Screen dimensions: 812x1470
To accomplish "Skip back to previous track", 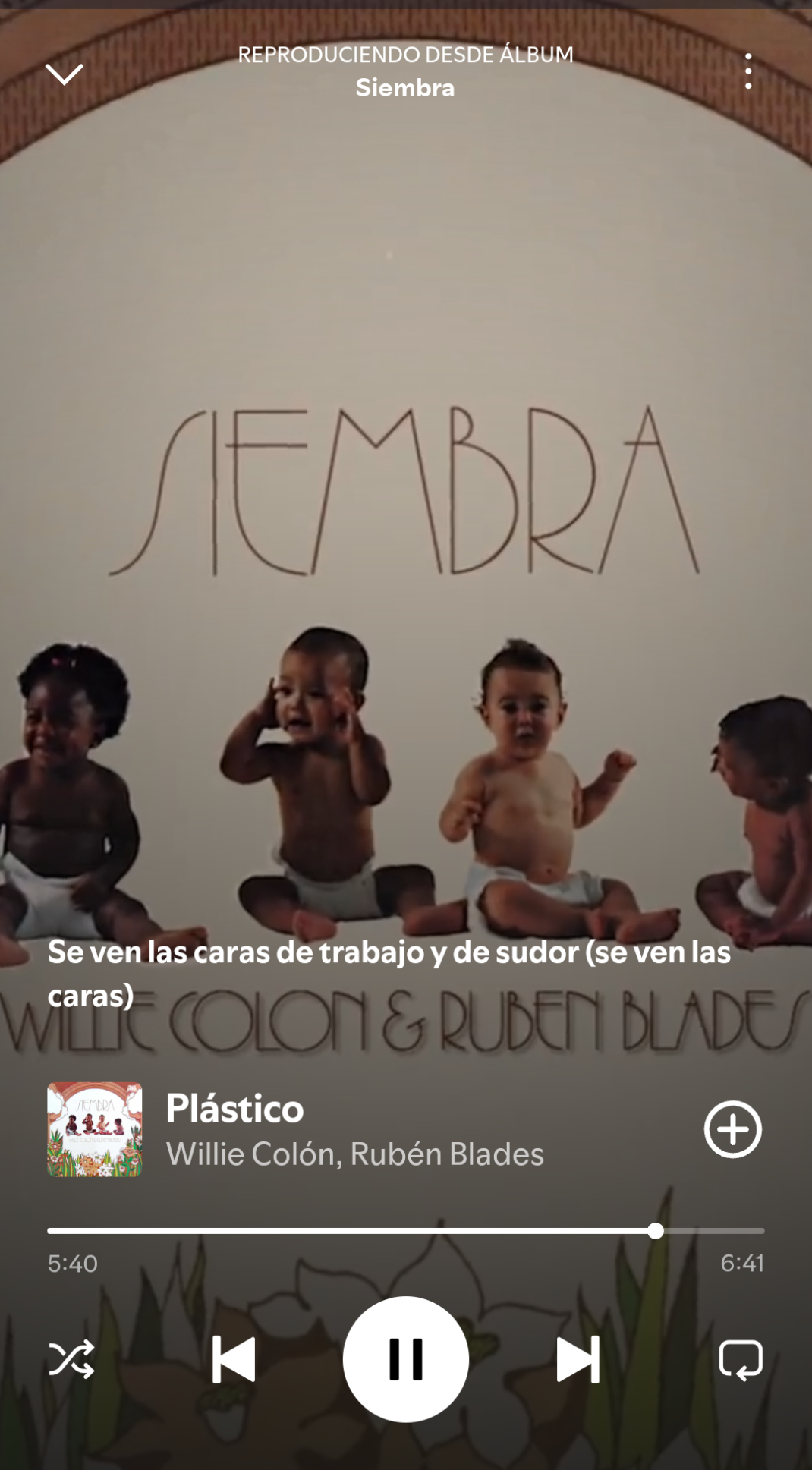I will [234, 1359].
